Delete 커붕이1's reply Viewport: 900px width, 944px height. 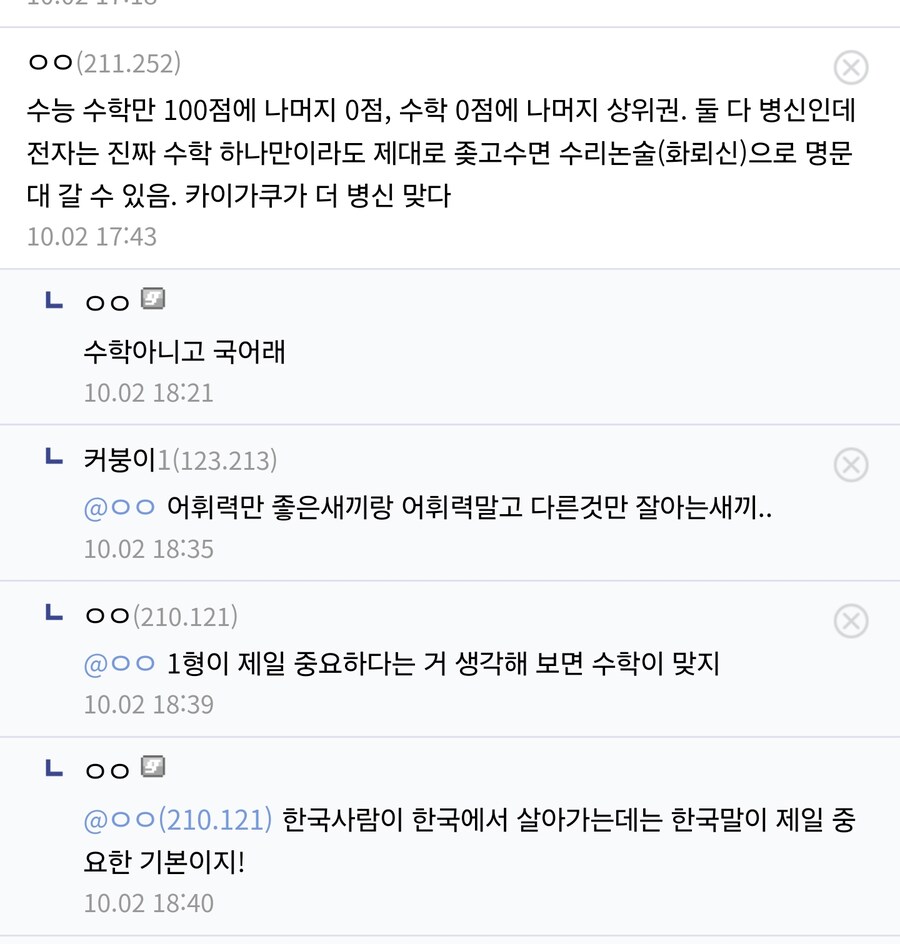850,465
